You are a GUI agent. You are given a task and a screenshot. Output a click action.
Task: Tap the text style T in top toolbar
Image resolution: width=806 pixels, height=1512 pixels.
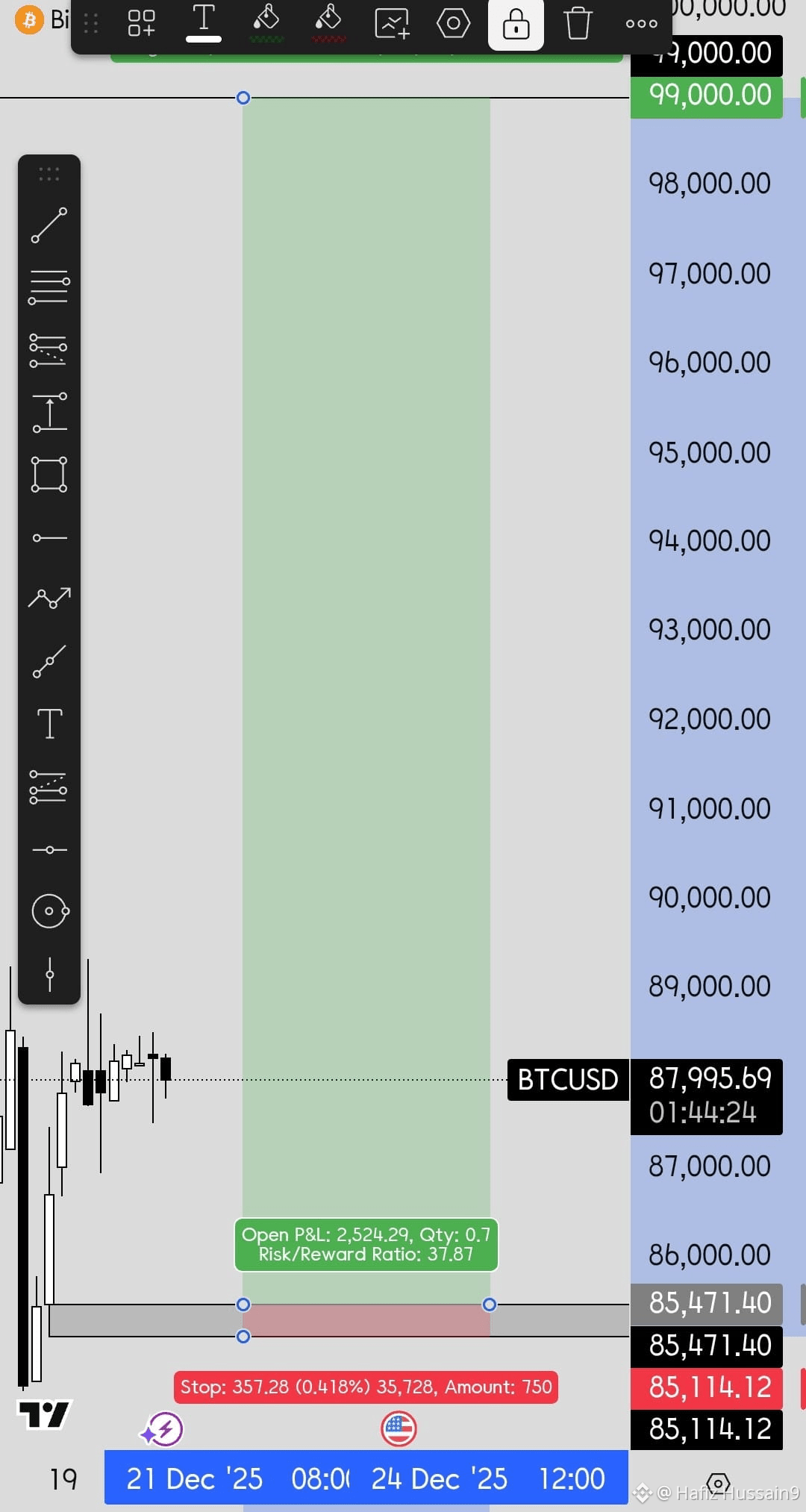tap(203, 22)
